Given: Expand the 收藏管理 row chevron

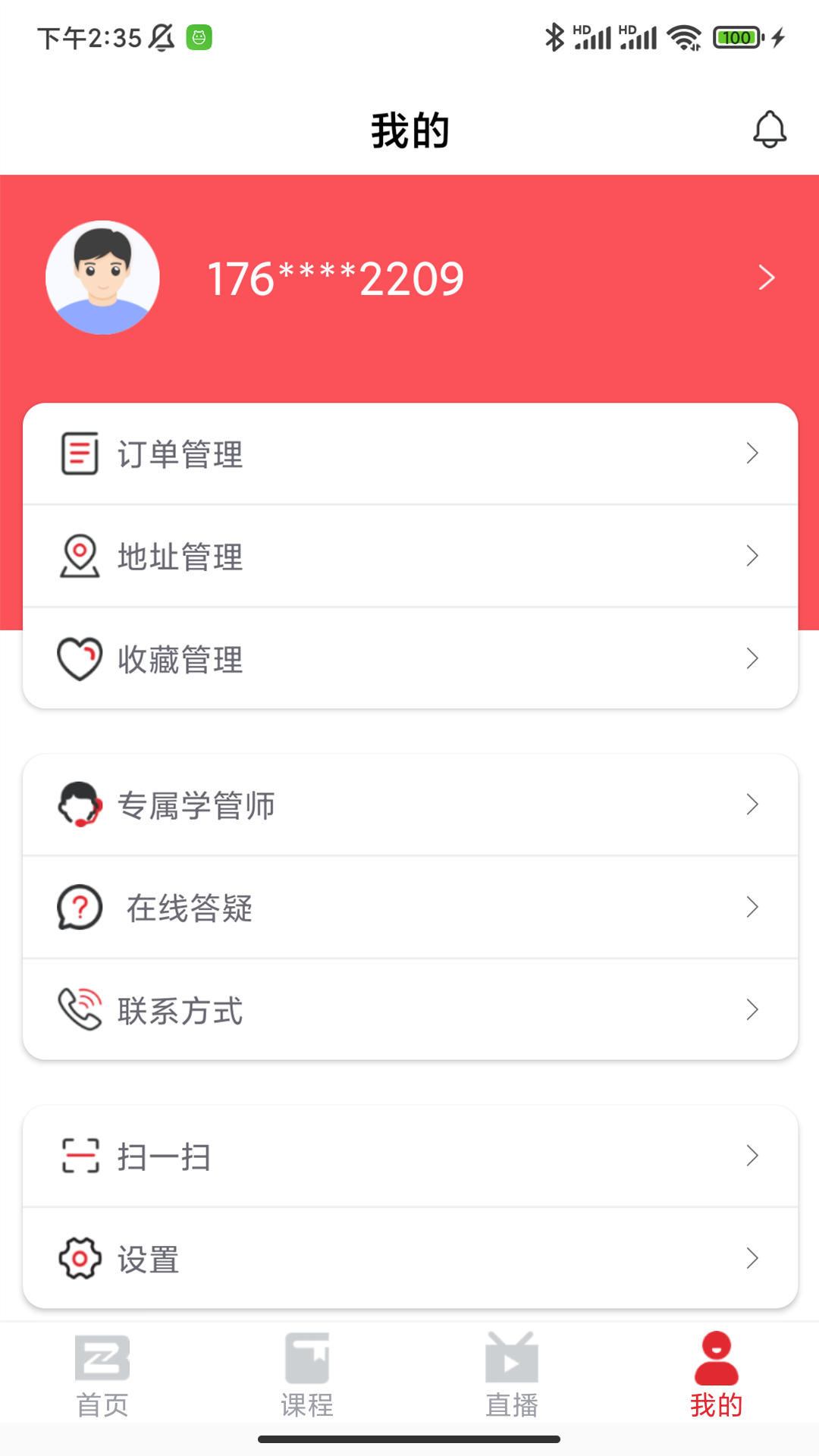Looking at the screenshot, I should [x=752, y=659].
